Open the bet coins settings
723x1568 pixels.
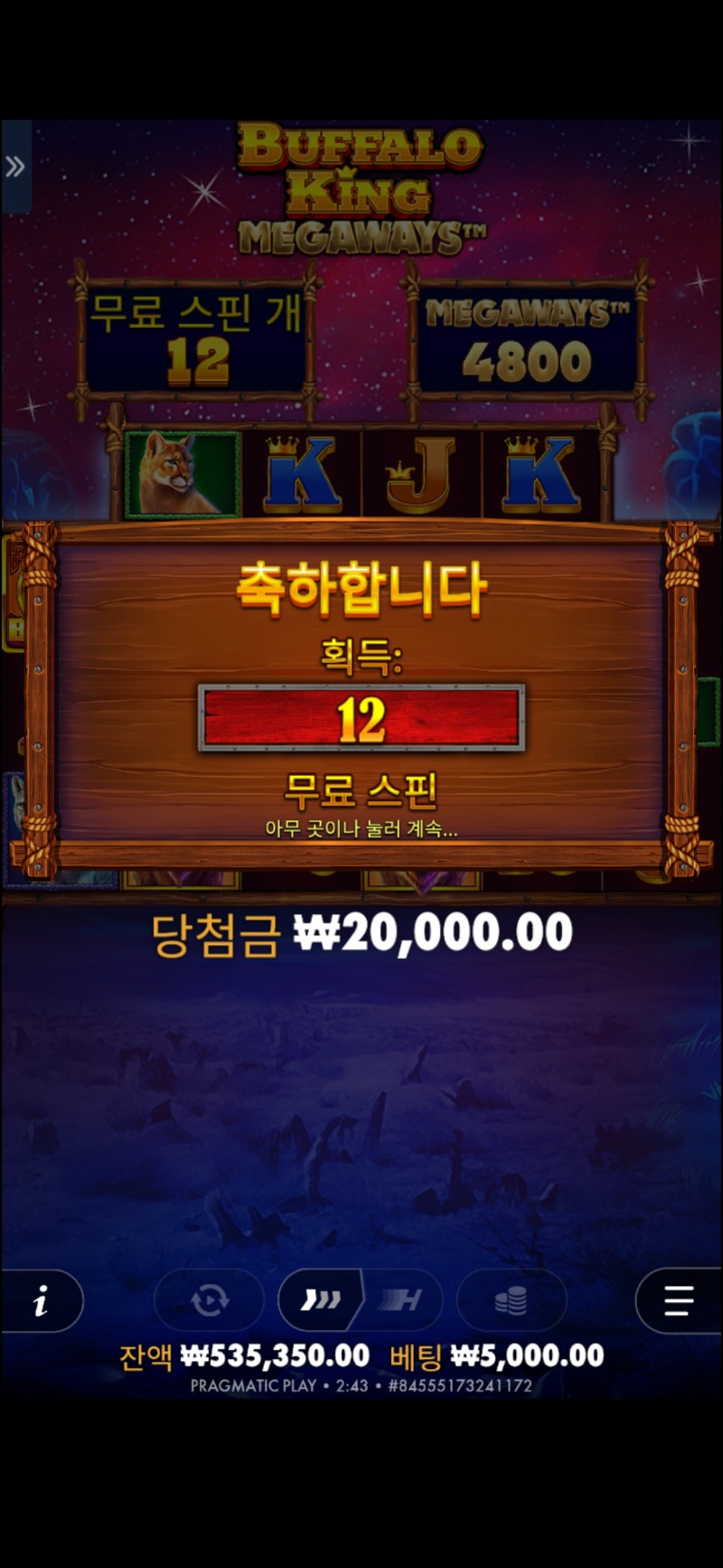511,1301
